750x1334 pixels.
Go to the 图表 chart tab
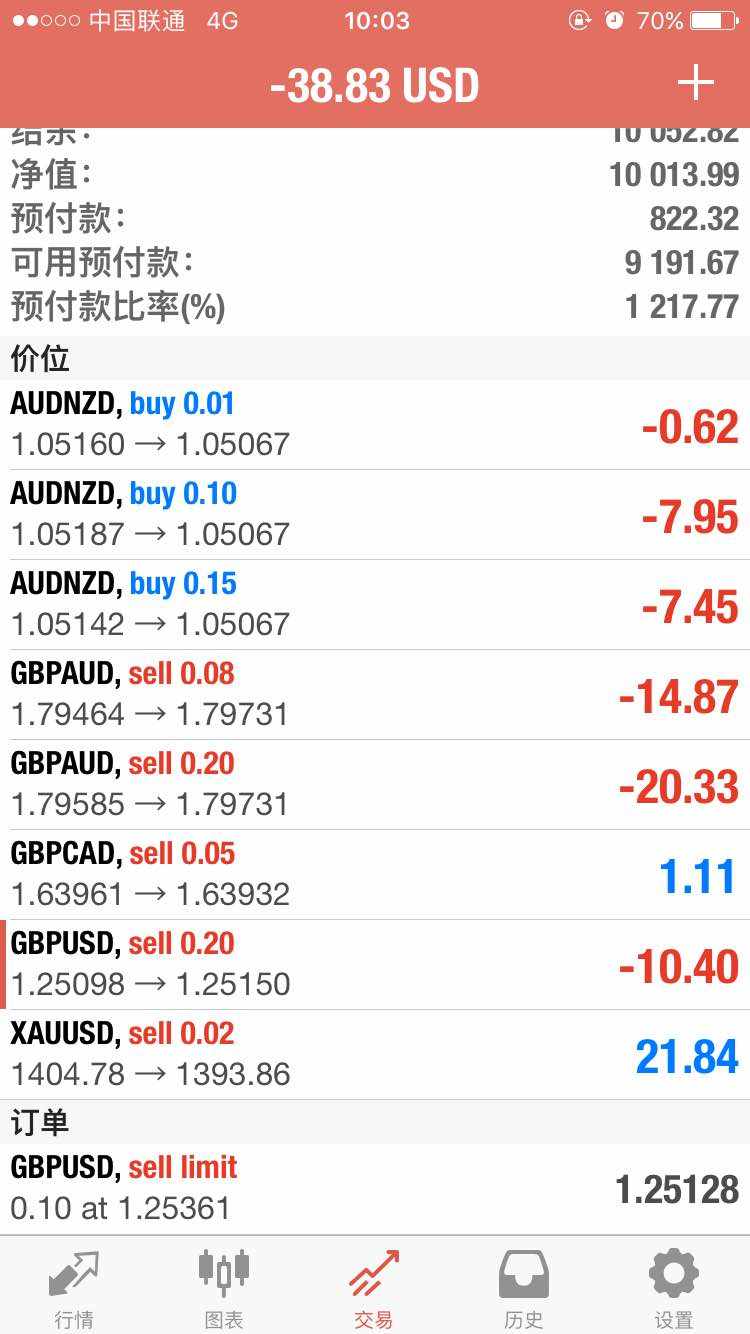(224, 1287)
